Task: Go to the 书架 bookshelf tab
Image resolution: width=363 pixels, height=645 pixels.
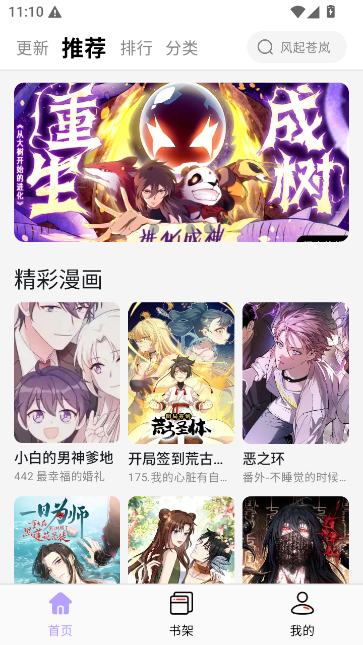Action: click(x=182, y=614)
